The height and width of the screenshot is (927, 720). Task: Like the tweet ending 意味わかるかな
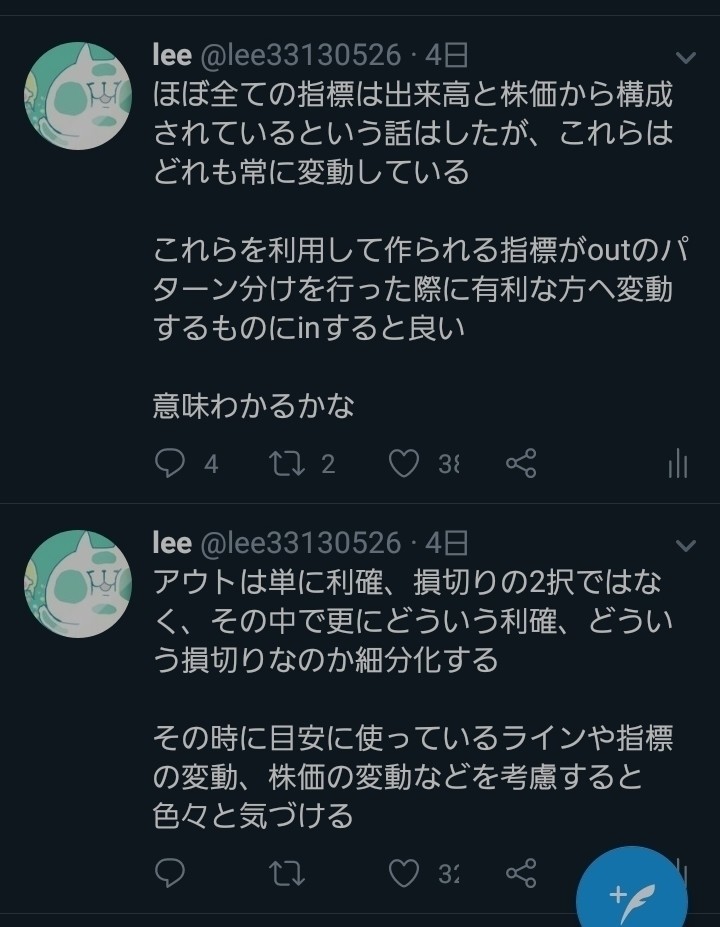(x=403, y=463)
